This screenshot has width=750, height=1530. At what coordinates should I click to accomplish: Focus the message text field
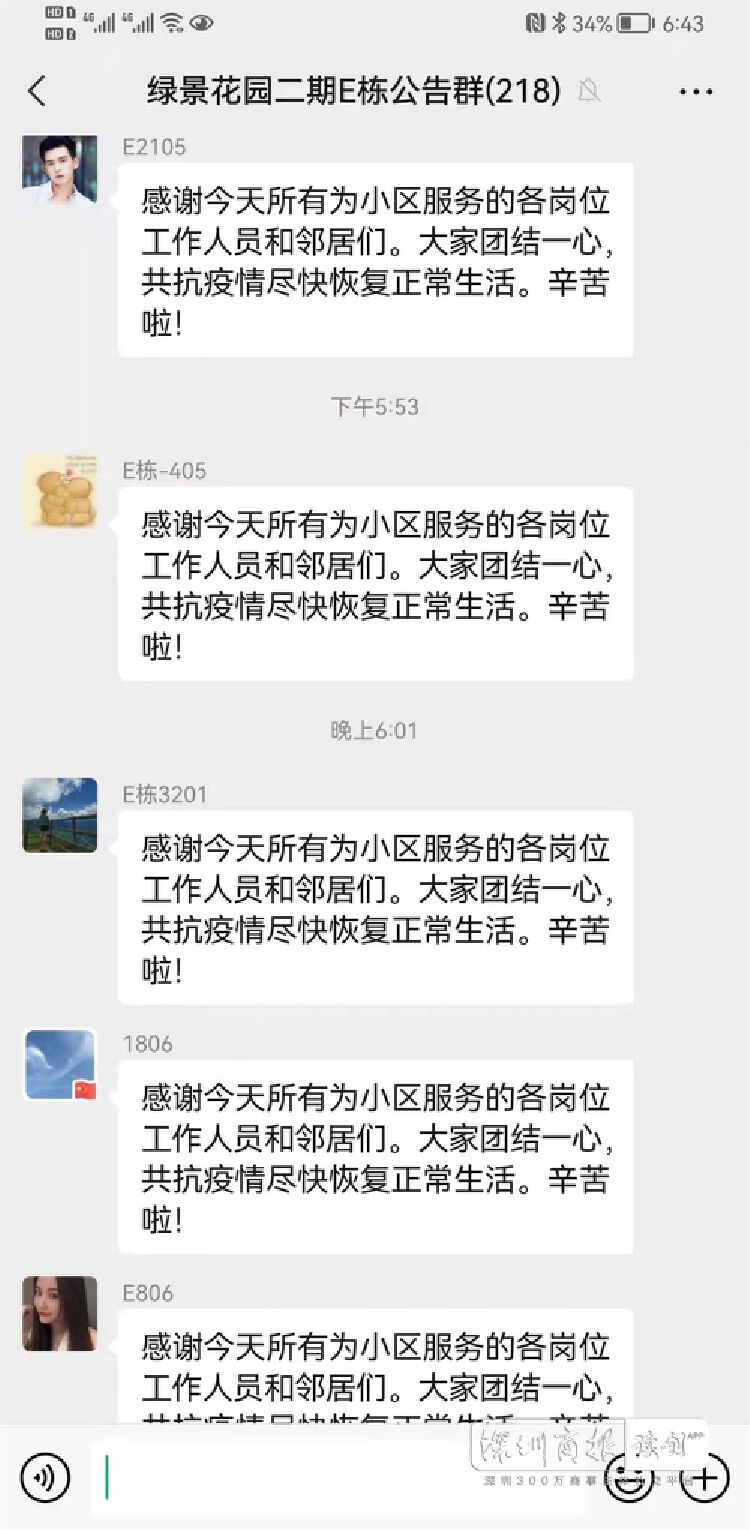340,1477
